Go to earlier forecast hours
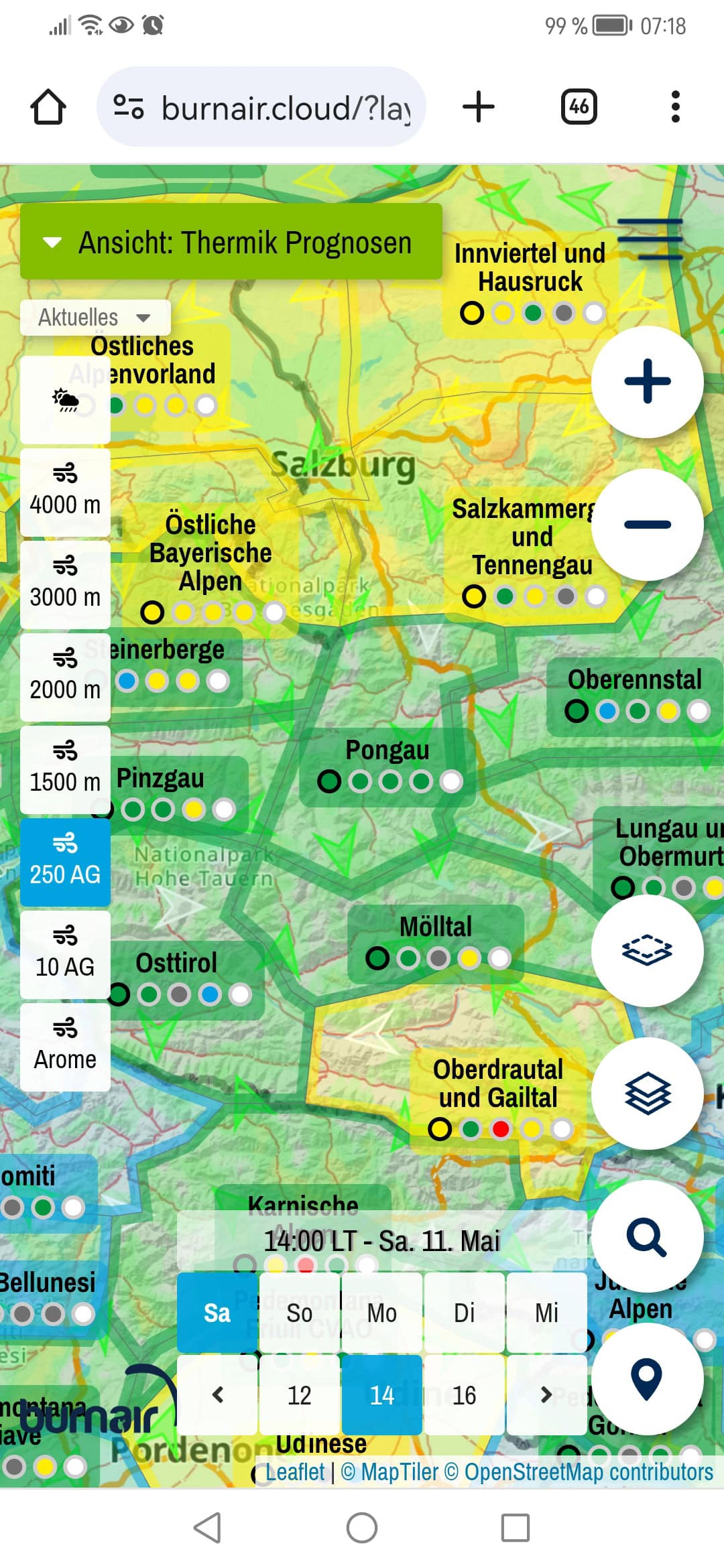Screen dimensions: 724x1568 click(x=217, y=1395)
